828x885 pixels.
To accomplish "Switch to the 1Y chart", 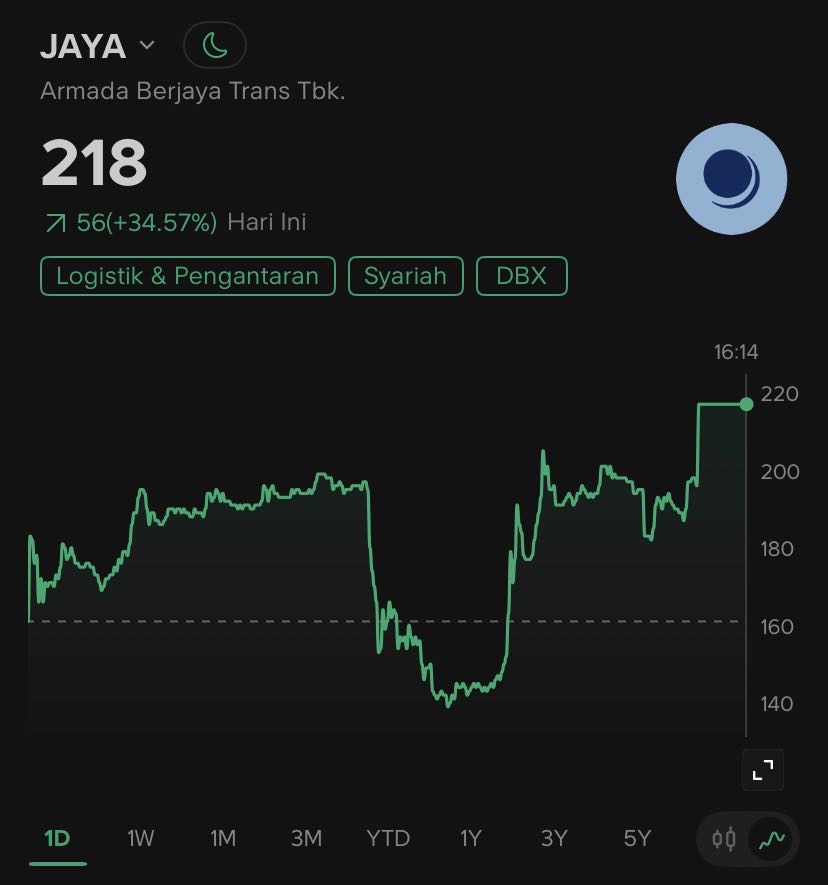I will pos(470,839).
